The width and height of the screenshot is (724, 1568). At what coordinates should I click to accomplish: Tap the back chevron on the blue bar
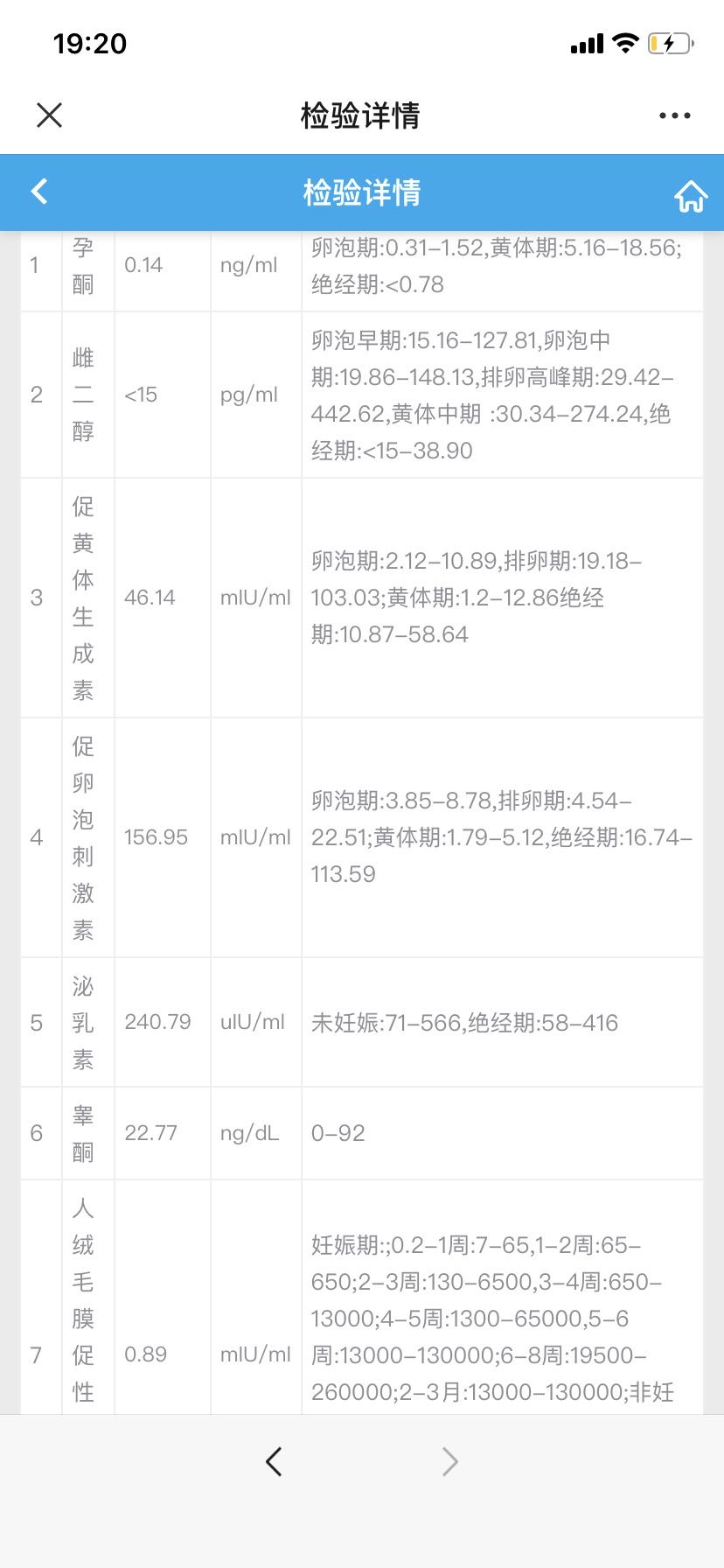(x=38, y=192)
